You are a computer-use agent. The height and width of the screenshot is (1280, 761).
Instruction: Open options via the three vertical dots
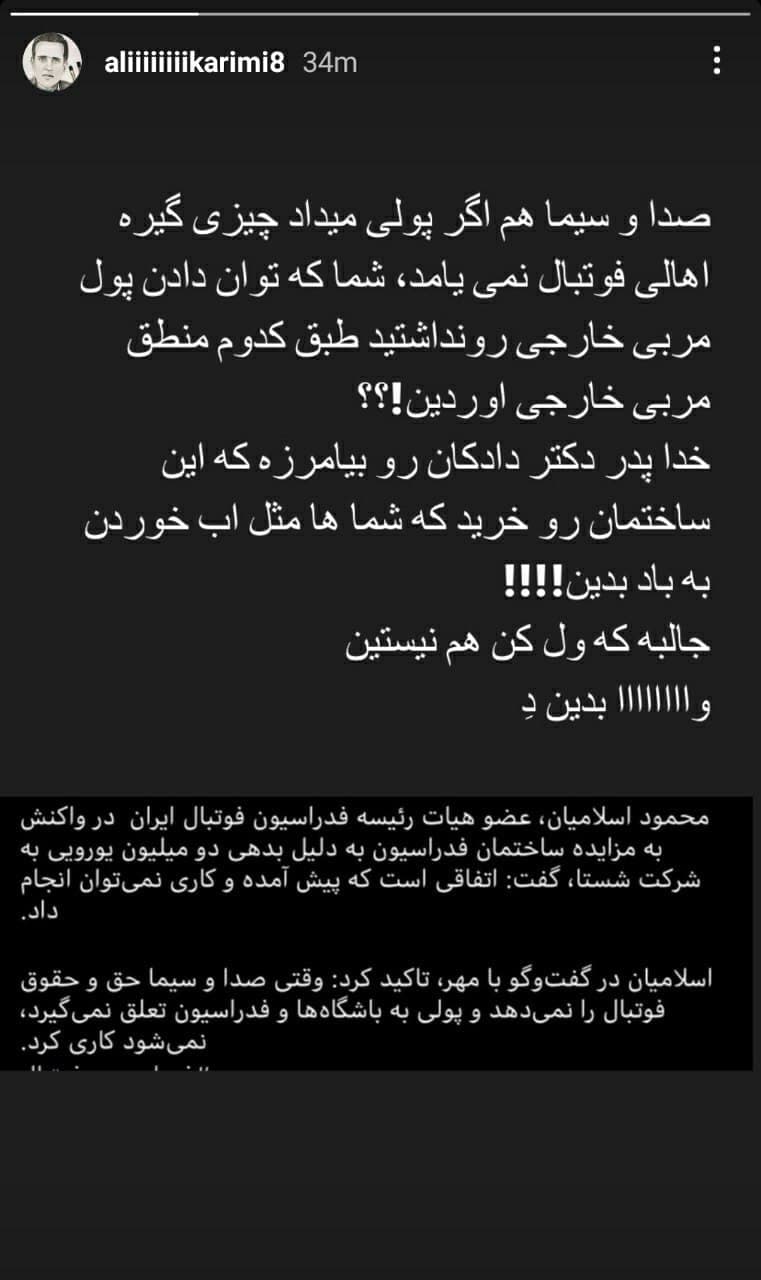[x=716, y=60]
